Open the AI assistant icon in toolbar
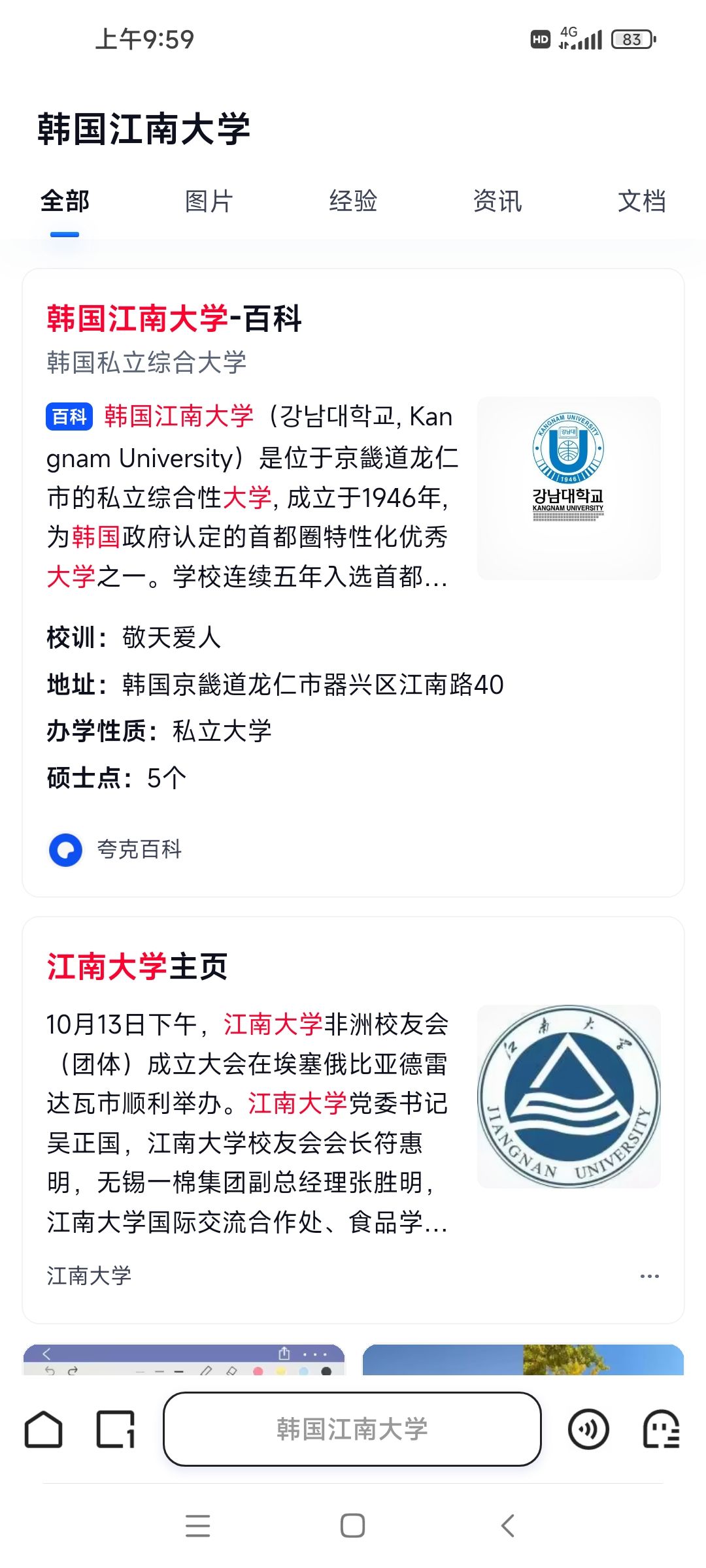This screenshot has height=1568, width=706. click(x=662, y=1429)
